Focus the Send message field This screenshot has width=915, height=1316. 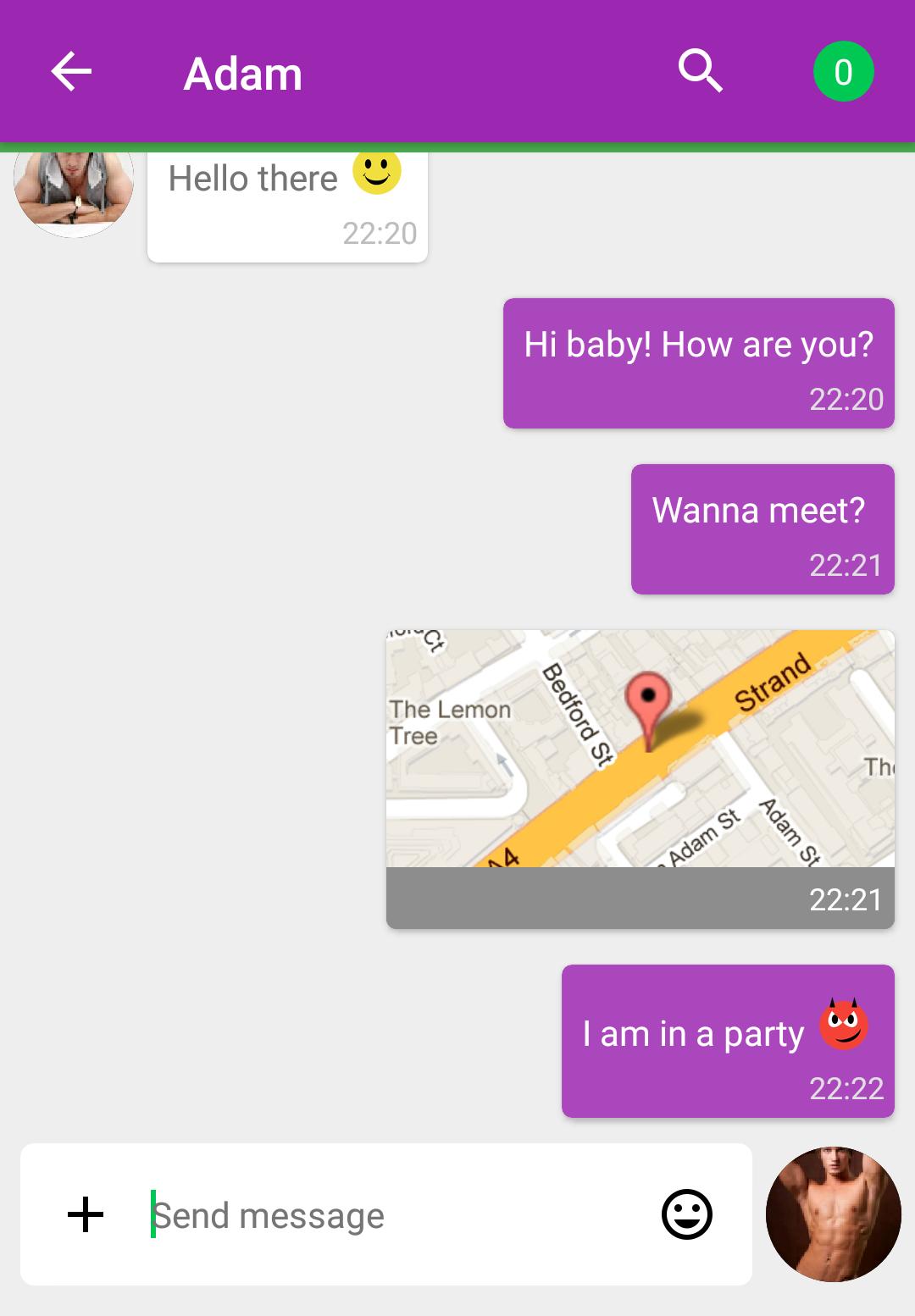pyautogui.click(x=390, y=1215)
